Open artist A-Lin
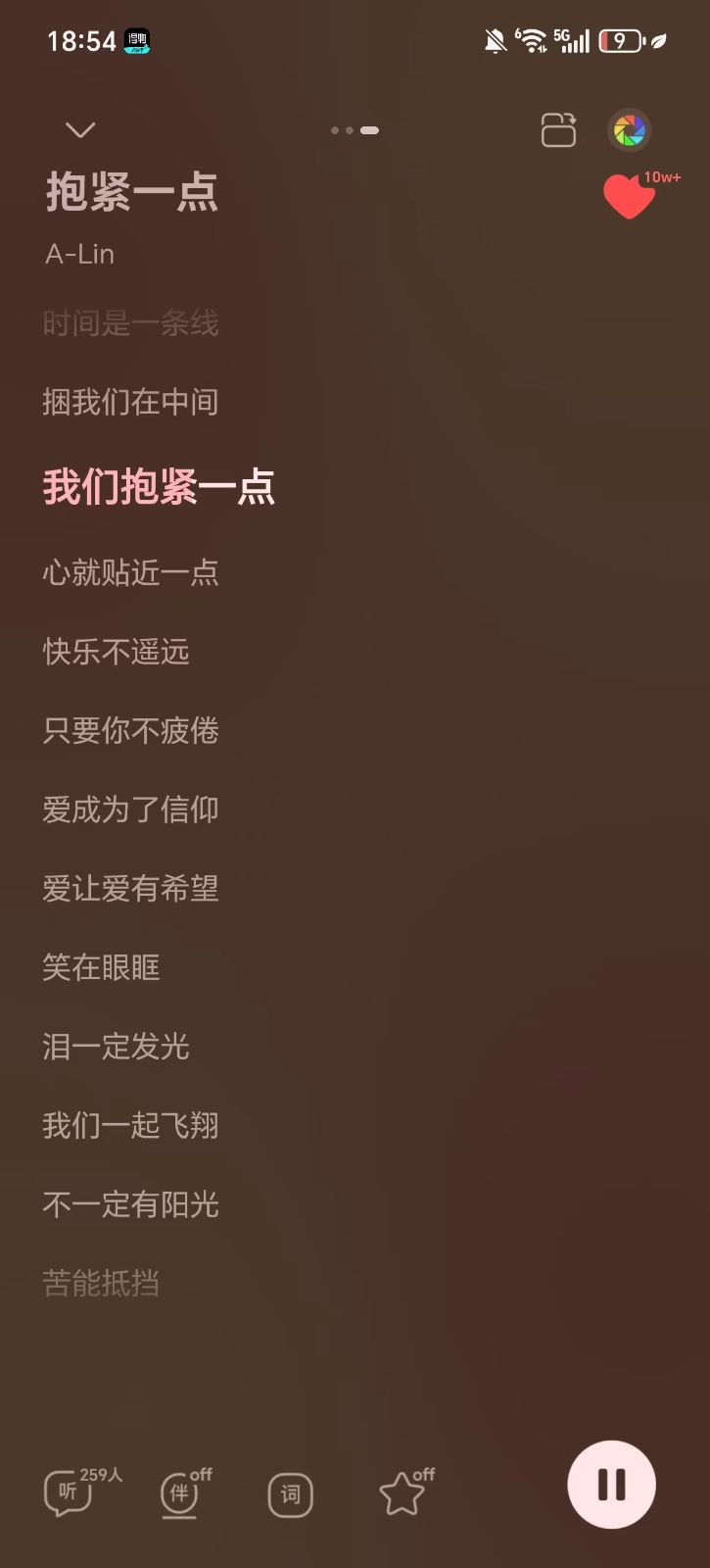Viewport: 710px width, 1568px height. tap(80, 254)
